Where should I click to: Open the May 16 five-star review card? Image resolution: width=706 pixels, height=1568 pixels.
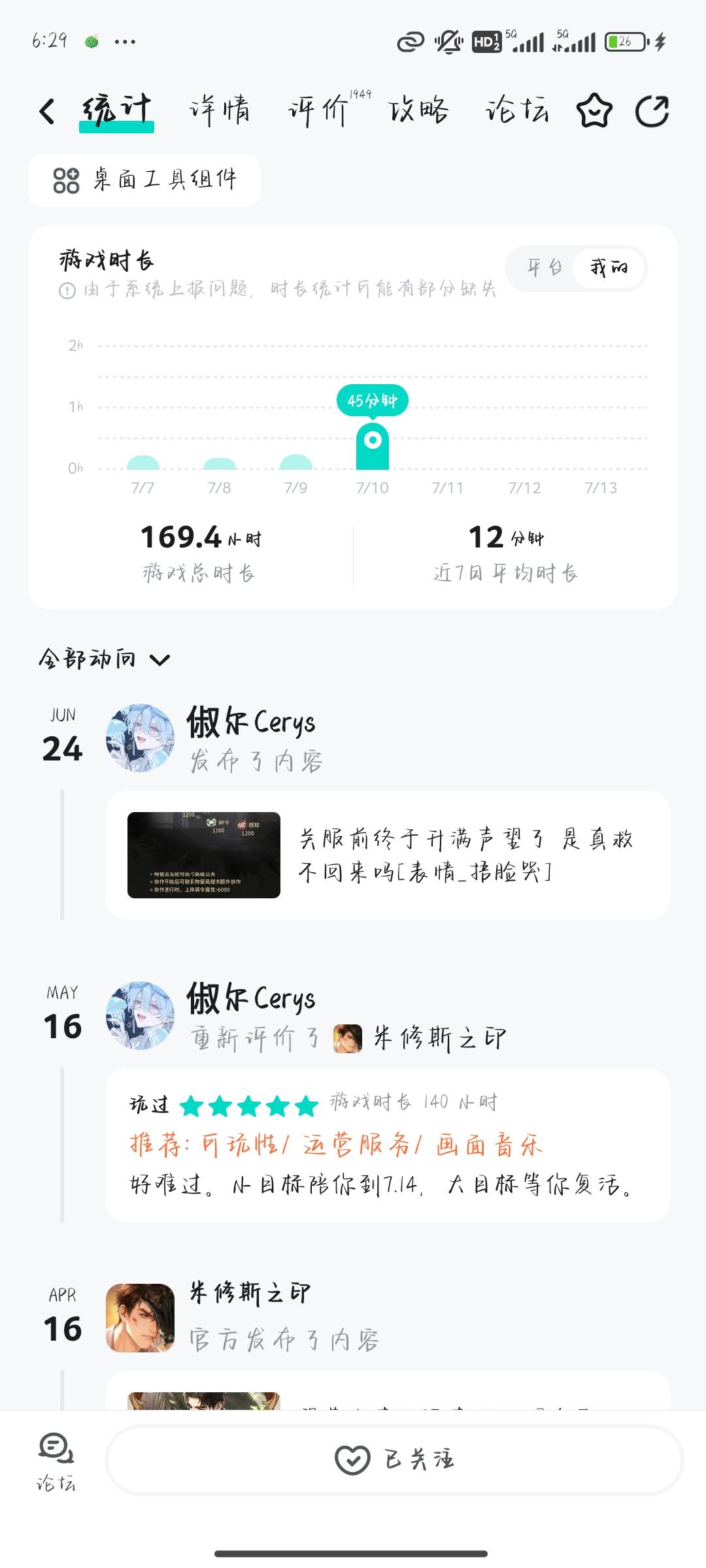388,1145
